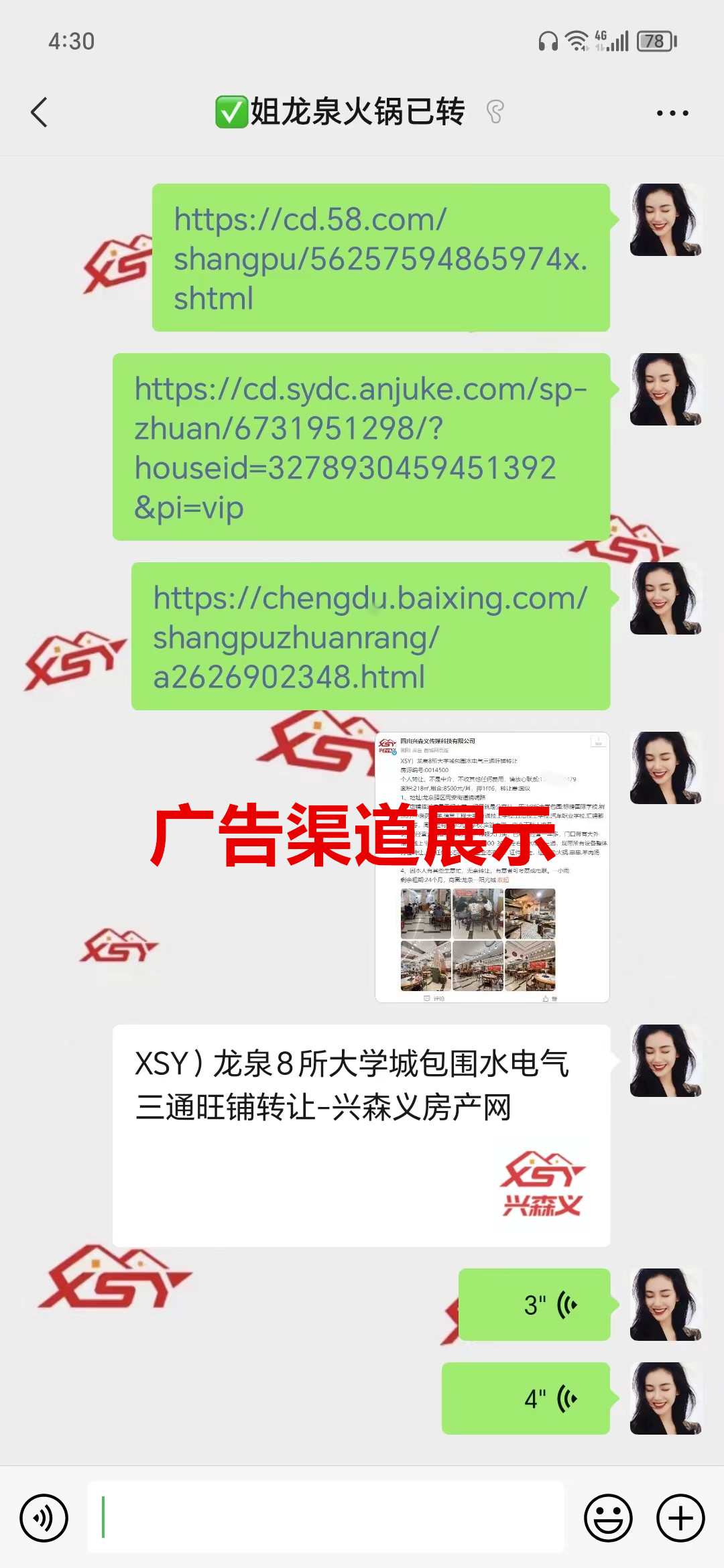This screenshot has height=1568, width=724.
Task: Focus the message text field
Action: tap(326, 1518)
